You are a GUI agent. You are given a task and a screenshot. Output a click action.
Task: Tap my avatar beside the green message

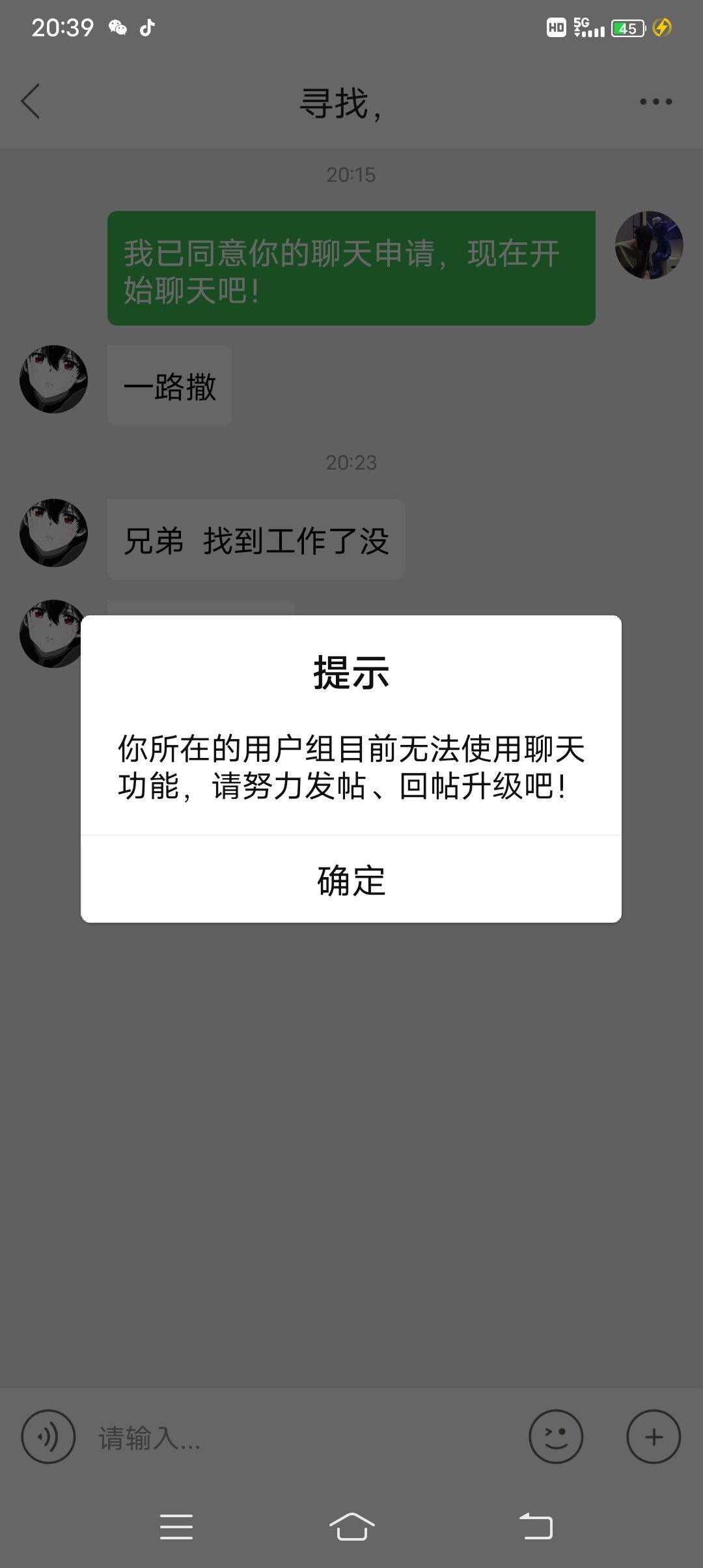(x=648, y=245)
